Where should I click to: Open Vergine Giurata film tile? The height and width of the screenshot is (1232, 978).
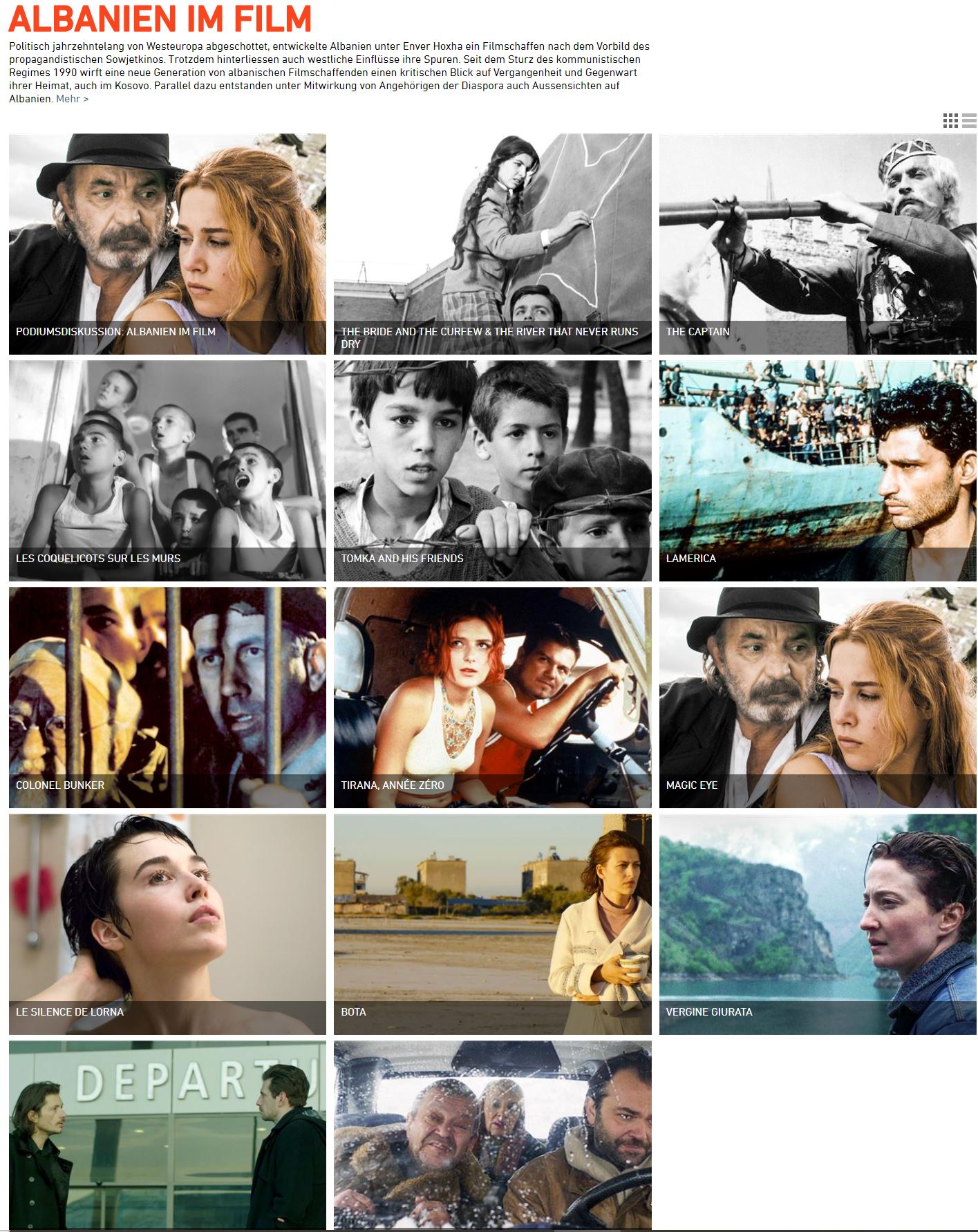click(x=818, y=924)
